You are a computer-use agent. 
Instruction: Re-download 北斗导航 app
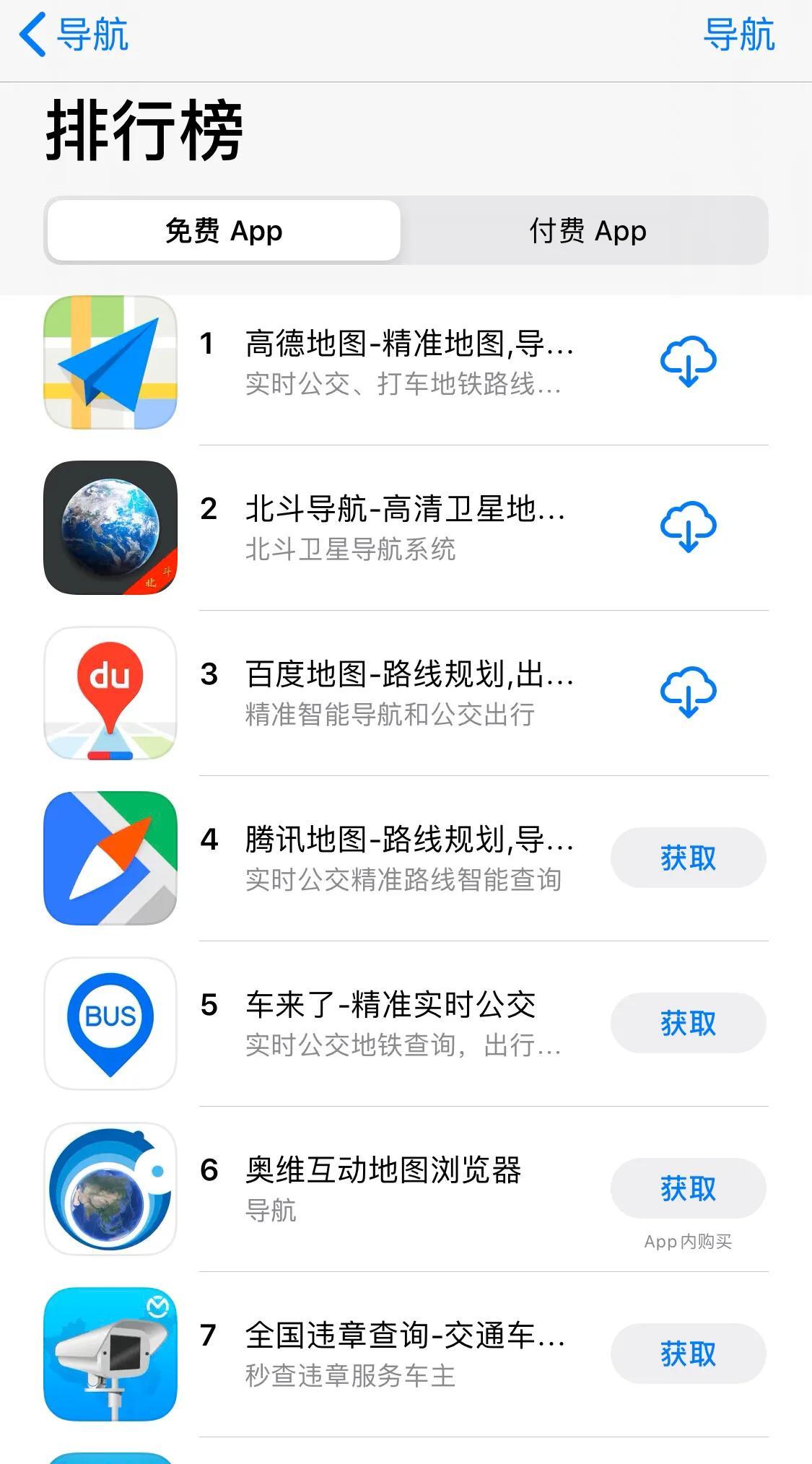tap(688, 527)
